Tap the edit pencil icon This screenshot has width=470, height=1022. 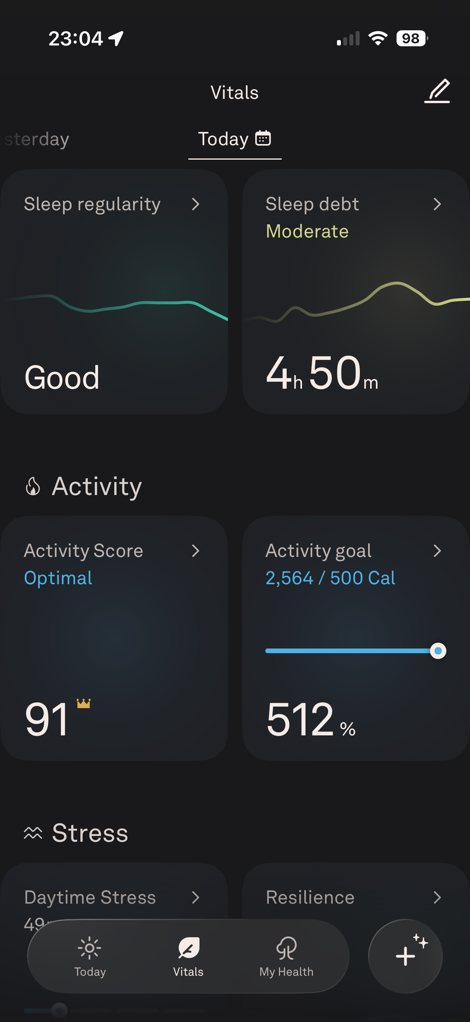click(437, 92)
